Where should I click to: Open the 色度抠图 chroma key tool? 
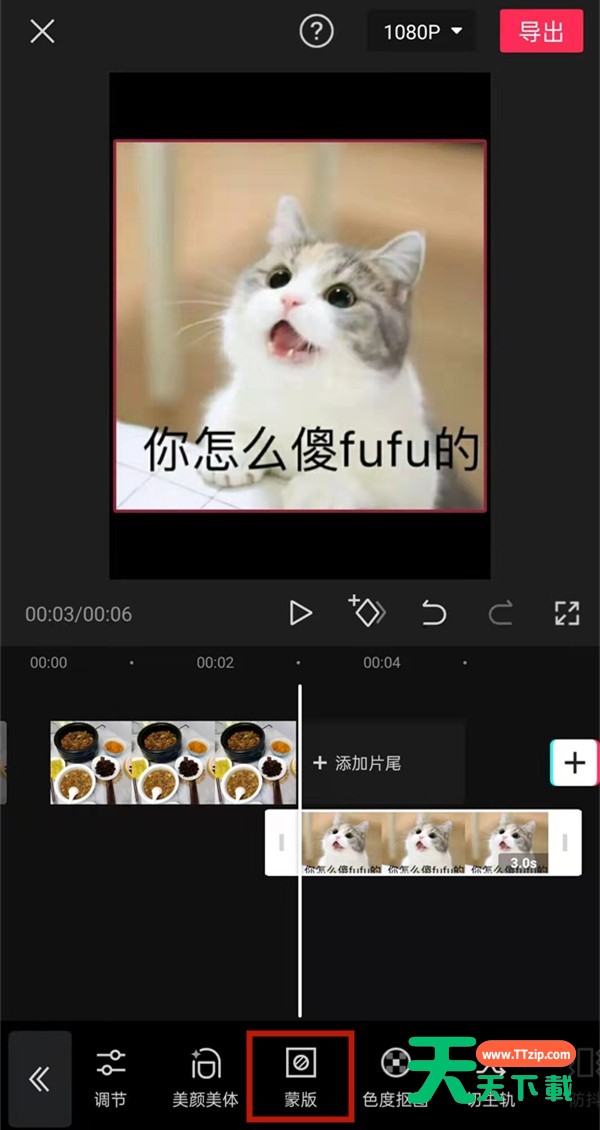(395, 1078)
